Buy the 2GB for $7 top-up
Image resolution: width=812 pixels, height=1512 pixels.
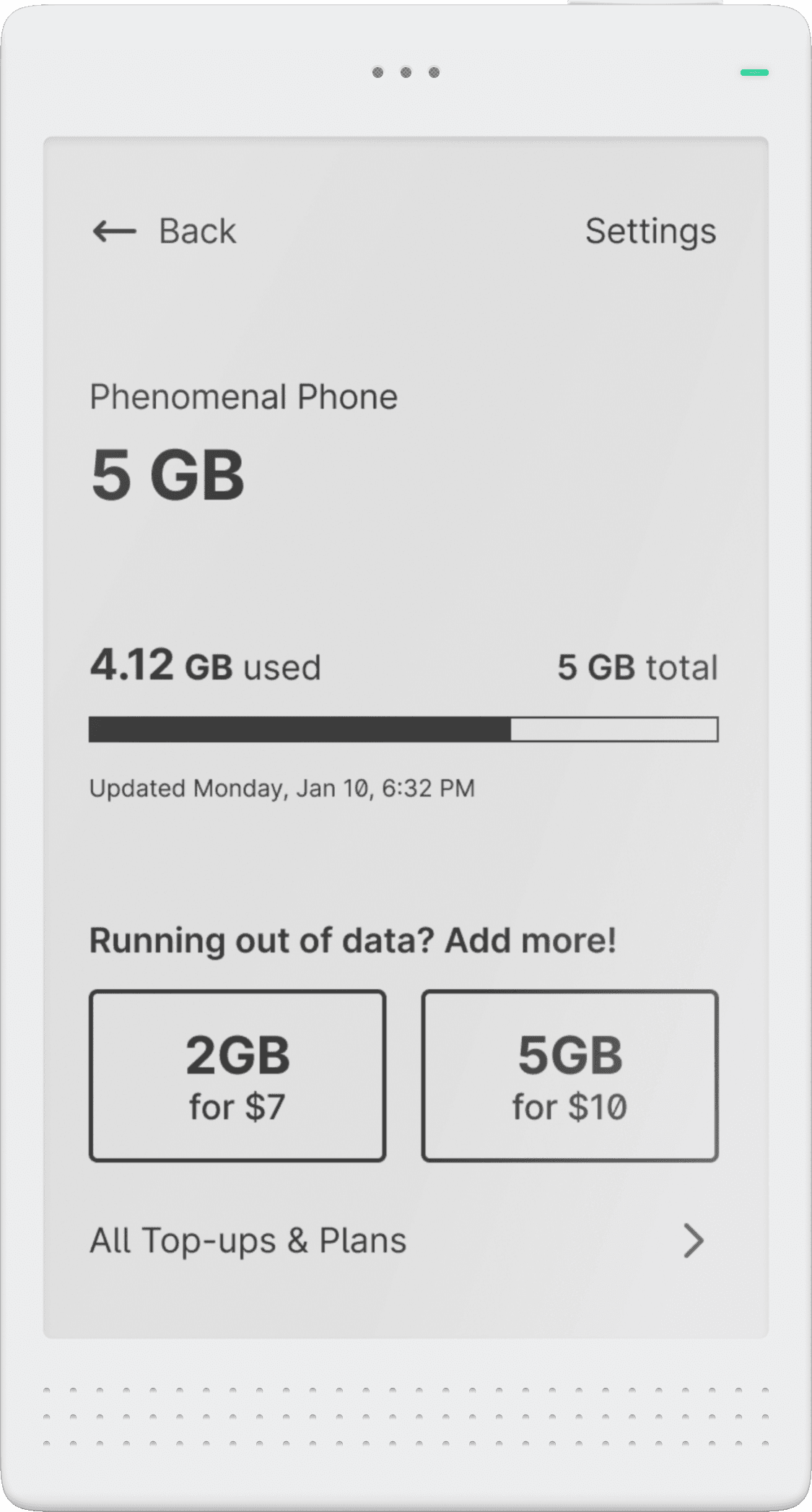click(x=237, y=1075)
